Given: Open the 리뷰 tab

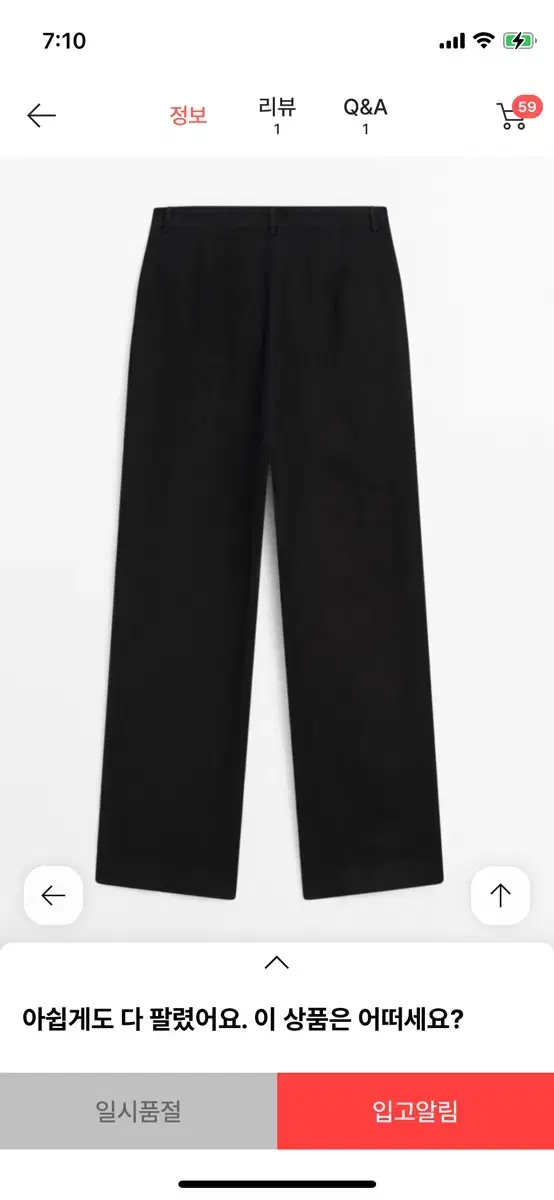Looking at the screenshot, I should click(277, 116).
